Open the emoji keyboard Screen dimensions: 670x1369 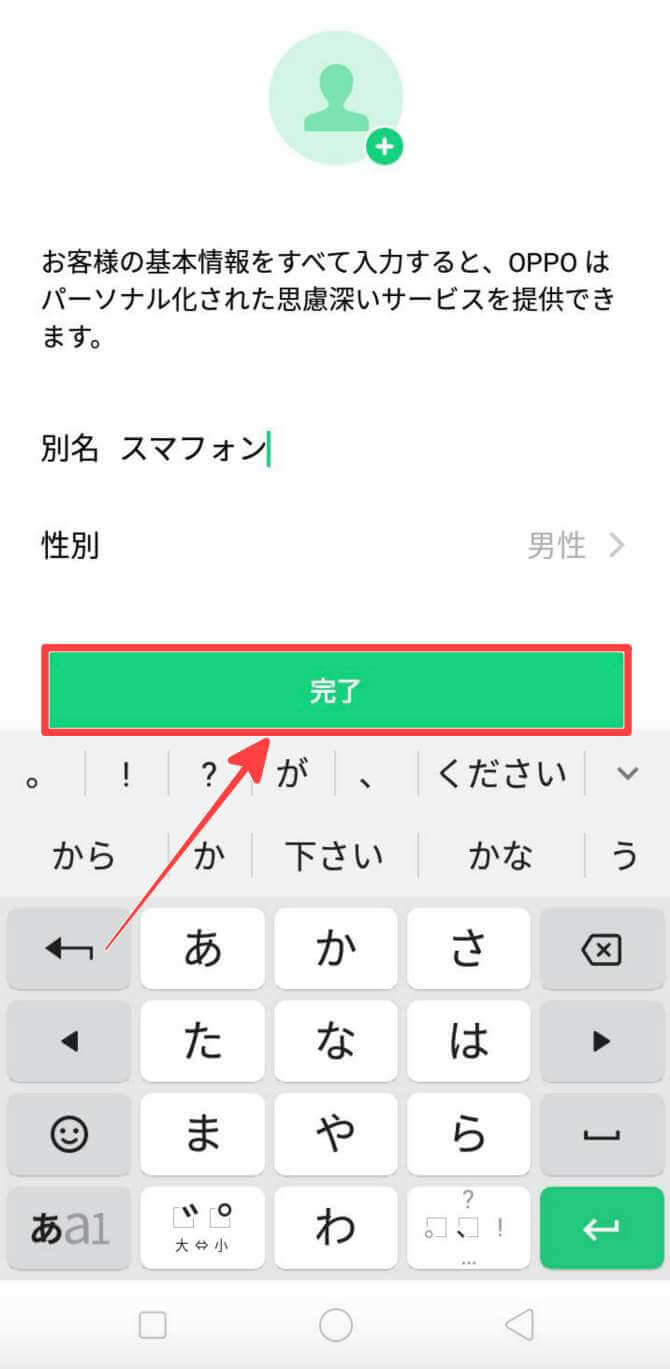coord(69,1134)
